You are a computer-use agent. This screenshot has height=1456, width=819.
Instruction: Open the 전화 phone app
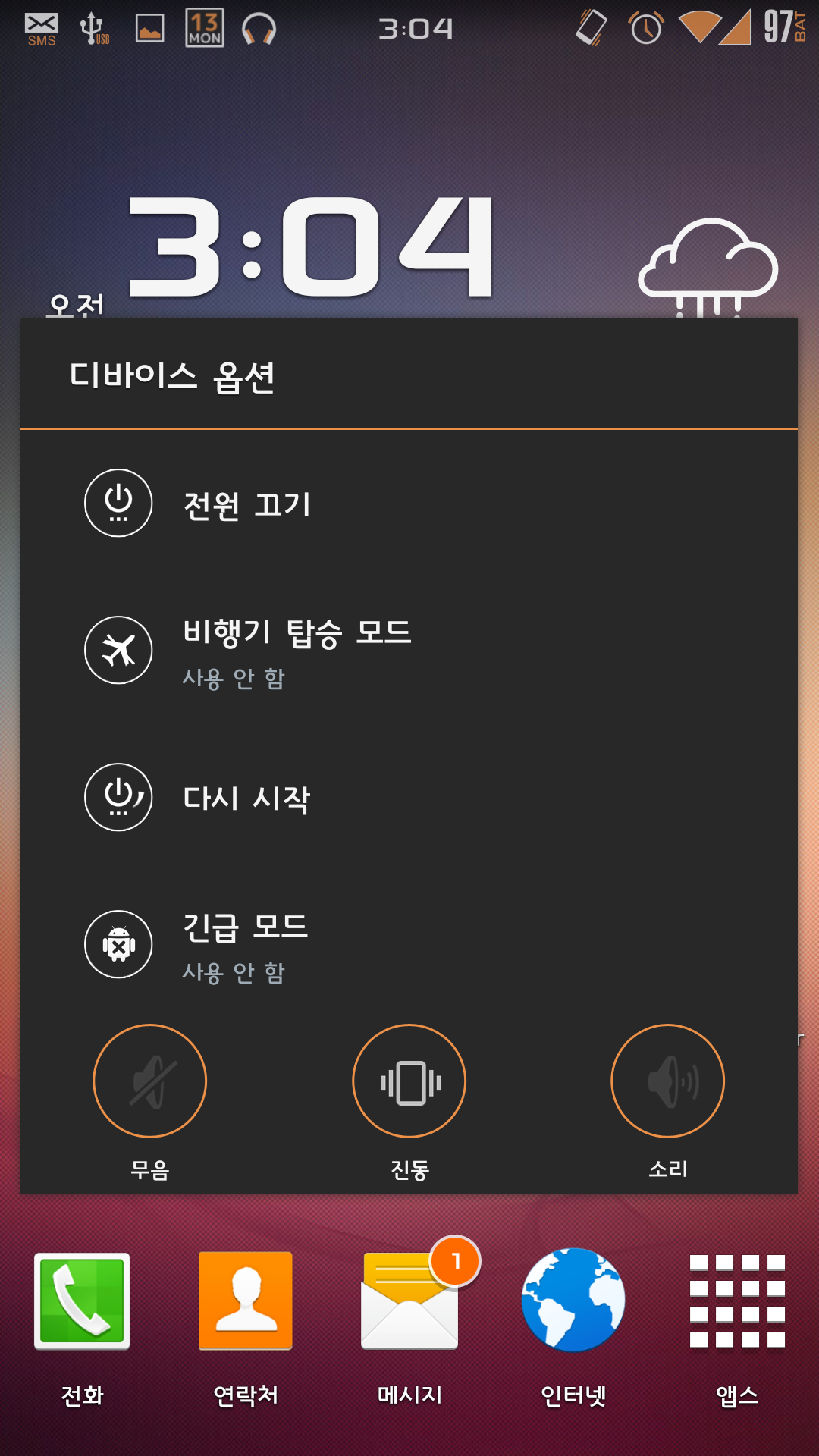(x=82, y=1301)
